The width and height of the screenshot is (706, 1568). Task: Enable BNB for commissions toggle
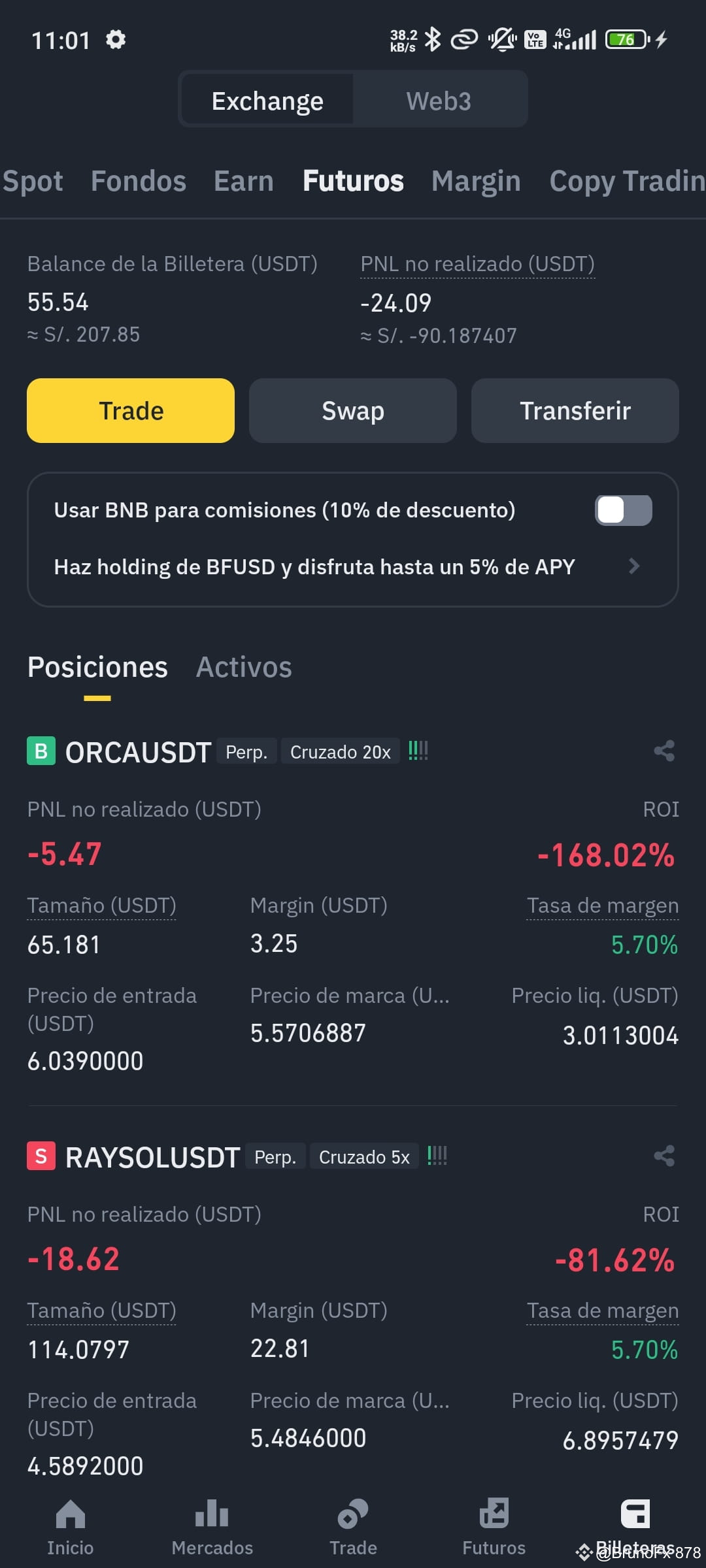tap(624, 510)
